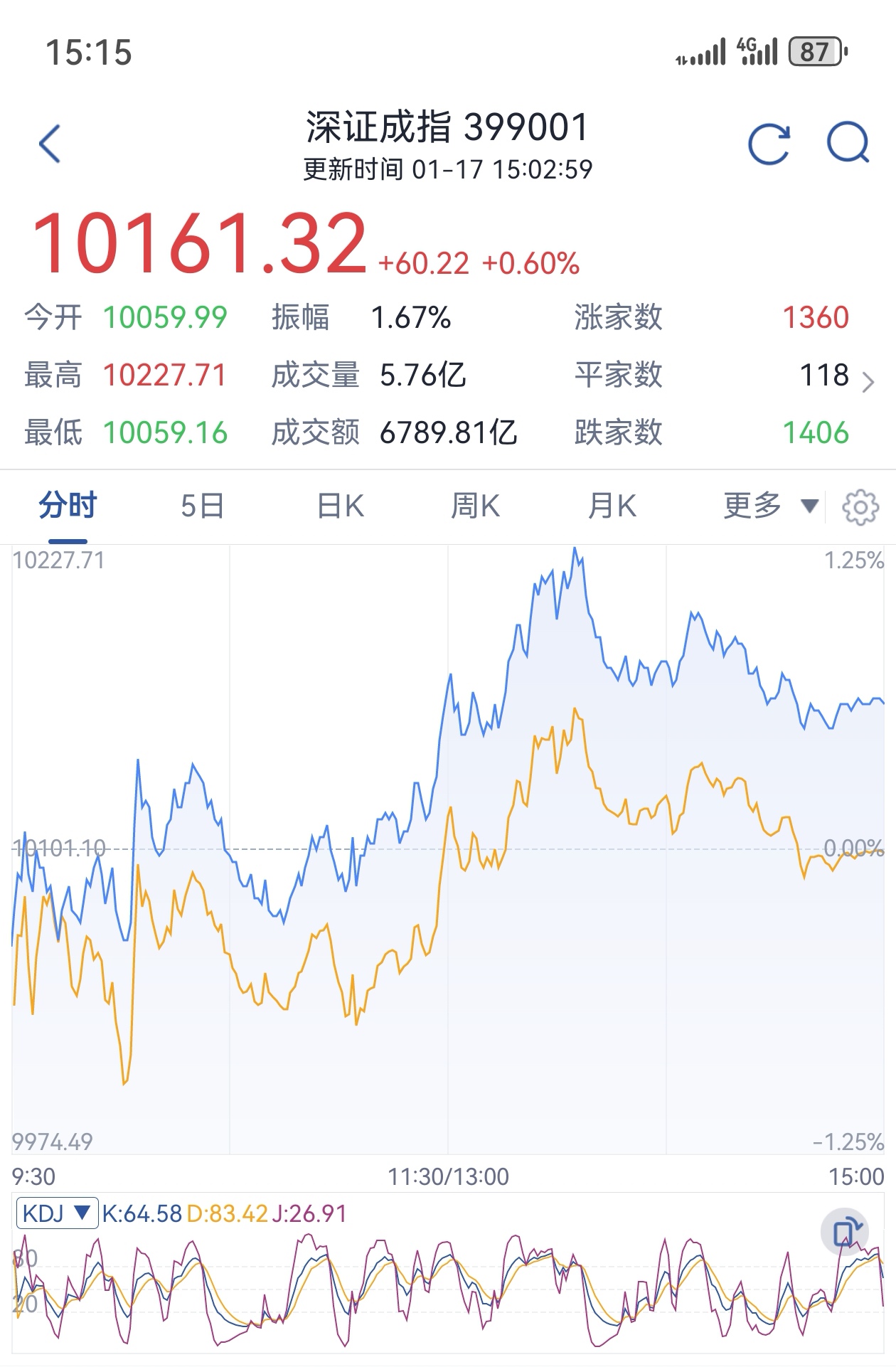Screen dimensions: 896x1367
Task: Toggle to 5日 five-day chart view
Action: point(200,506)
